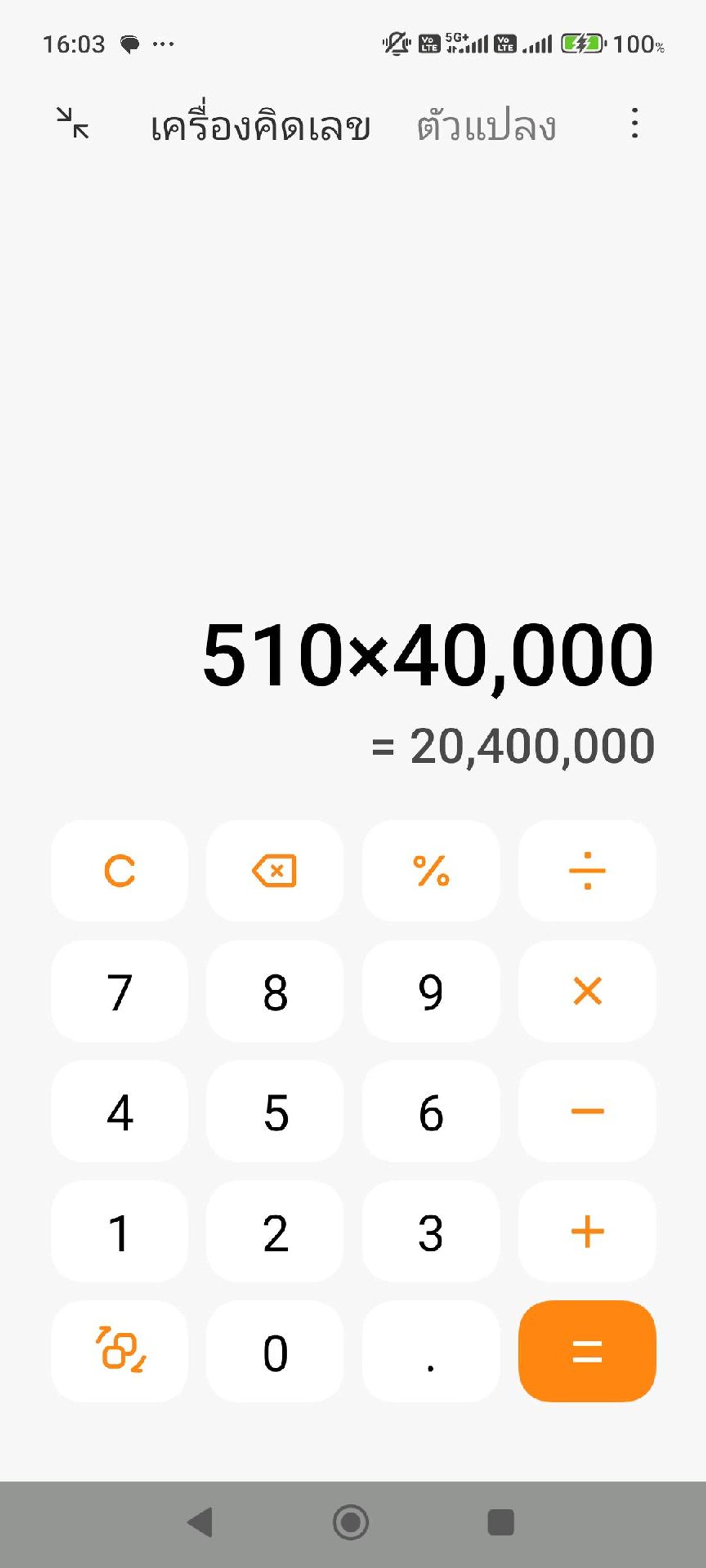Screen dimensions: 706x1568
Task: Insert a decimal point
Action: (x=431, y=1351)
